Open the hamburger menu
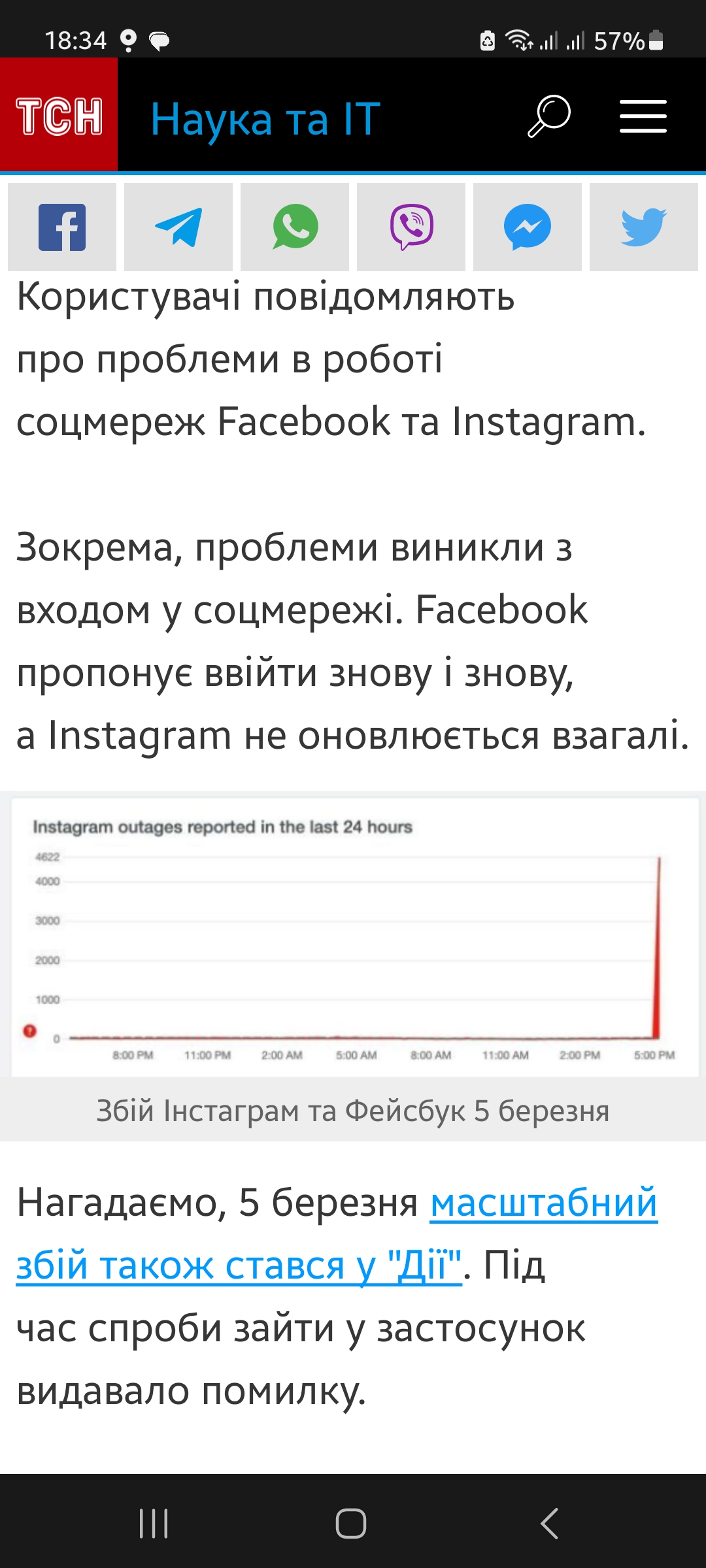Screen dimensions: 706x1568 click(x=643, y=116)
